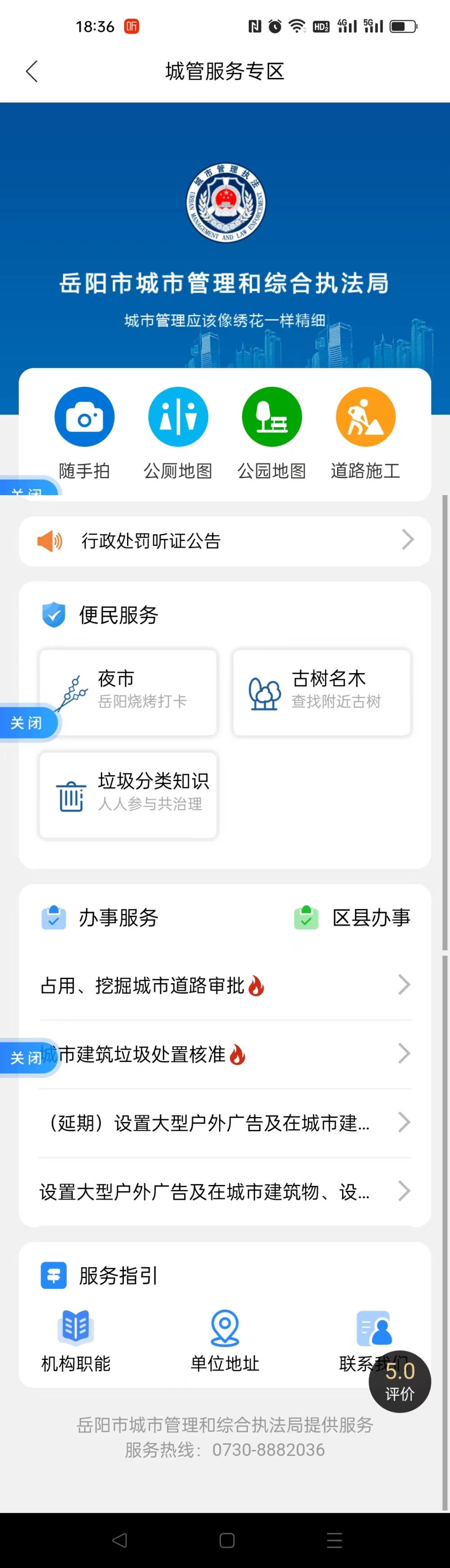Open 古树名木 nearby ancient trees card
This screenshot has height=1568, width=450.
(x=322, y=692)
